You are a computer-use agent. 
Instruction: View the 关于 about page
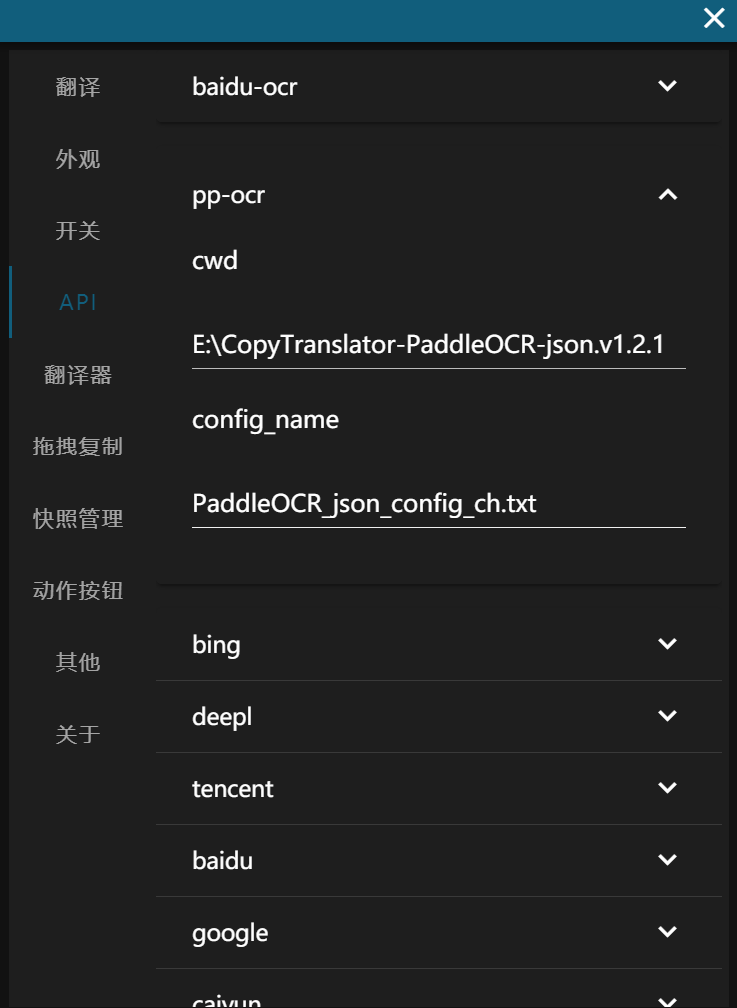(78, 734)
